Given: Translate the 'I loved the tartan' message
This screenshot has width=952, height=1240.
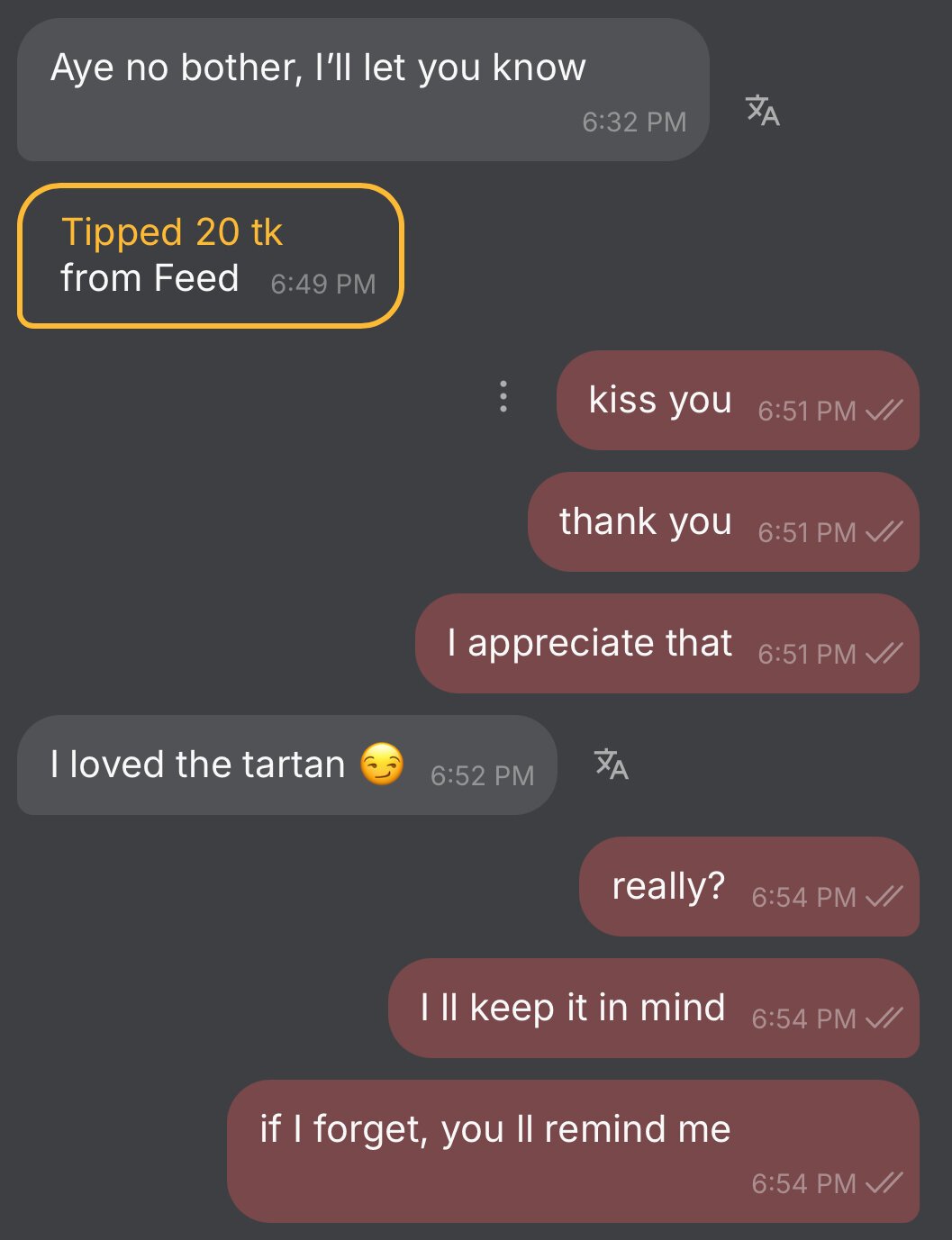Looking at the screenshot, I should [611, 764].
